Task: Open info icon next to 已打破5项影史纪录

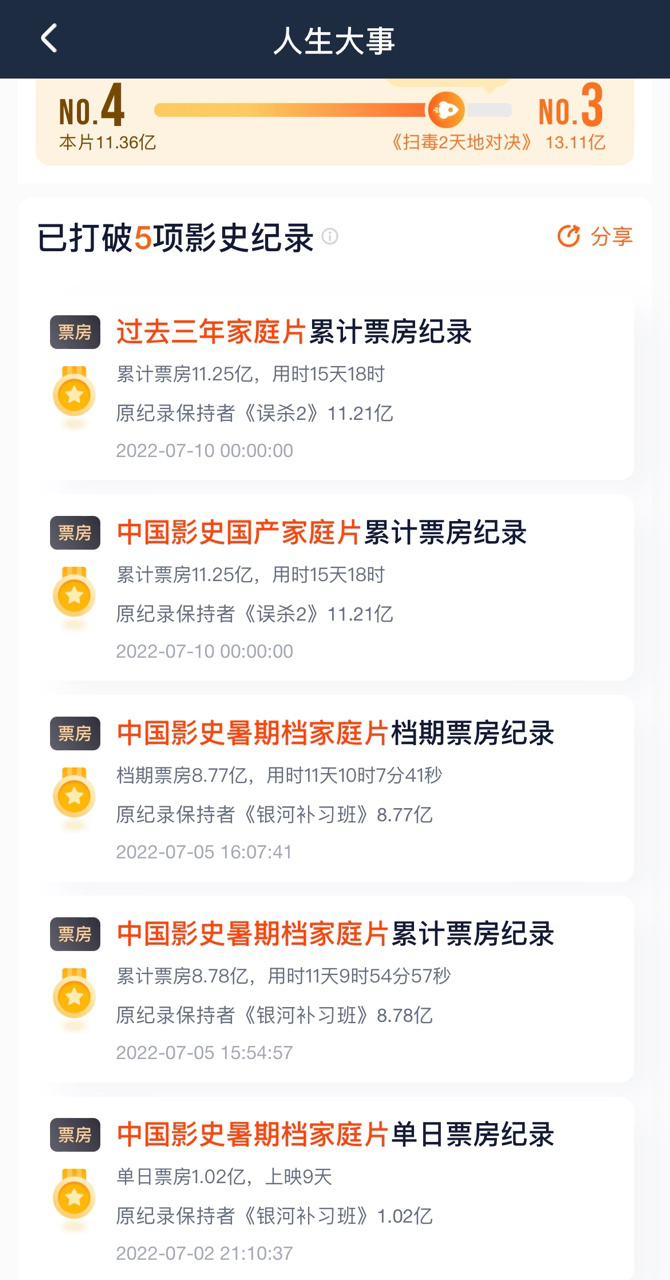Action: (x=330, y=237)
